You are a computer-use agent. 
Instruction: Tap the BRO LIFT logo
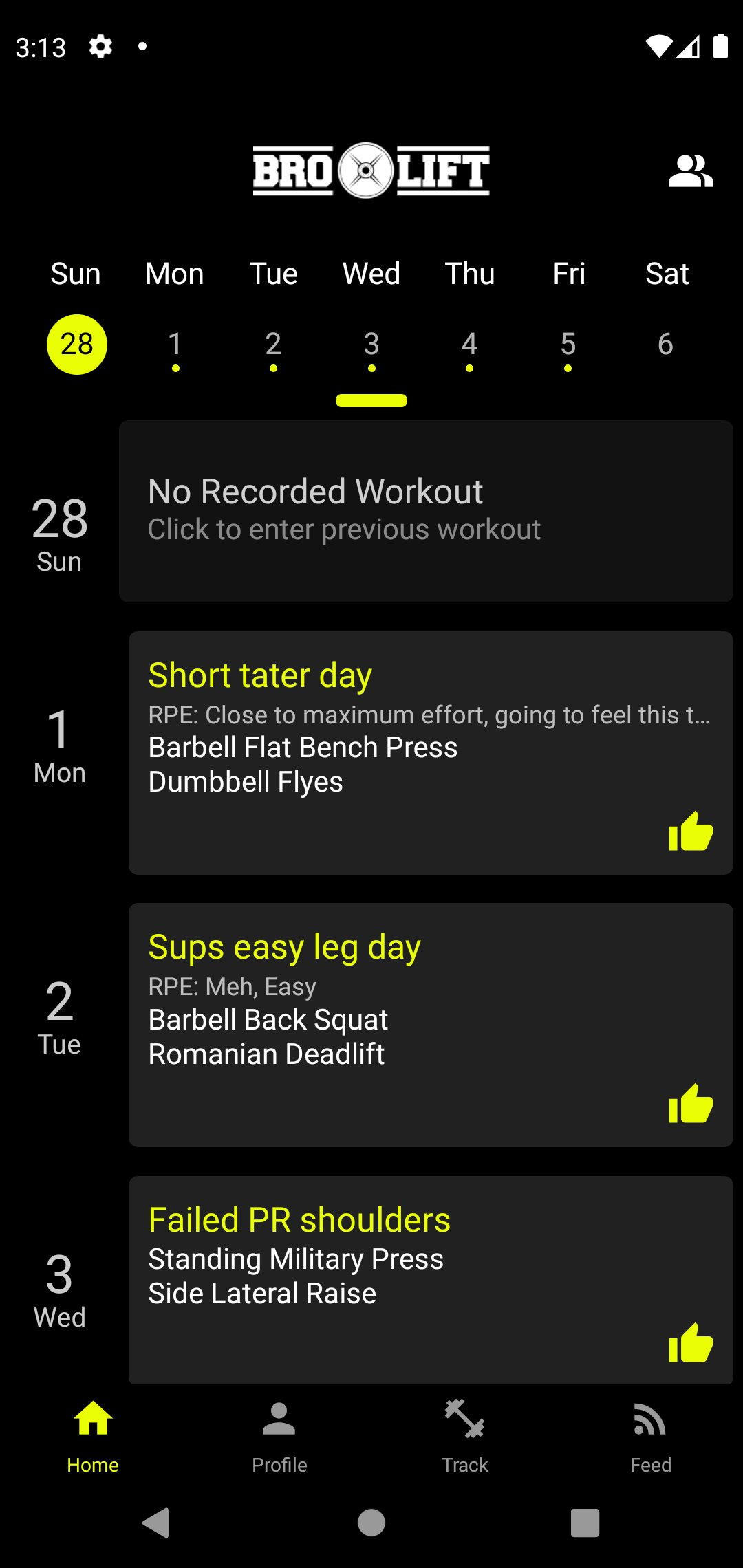[371, 171]
